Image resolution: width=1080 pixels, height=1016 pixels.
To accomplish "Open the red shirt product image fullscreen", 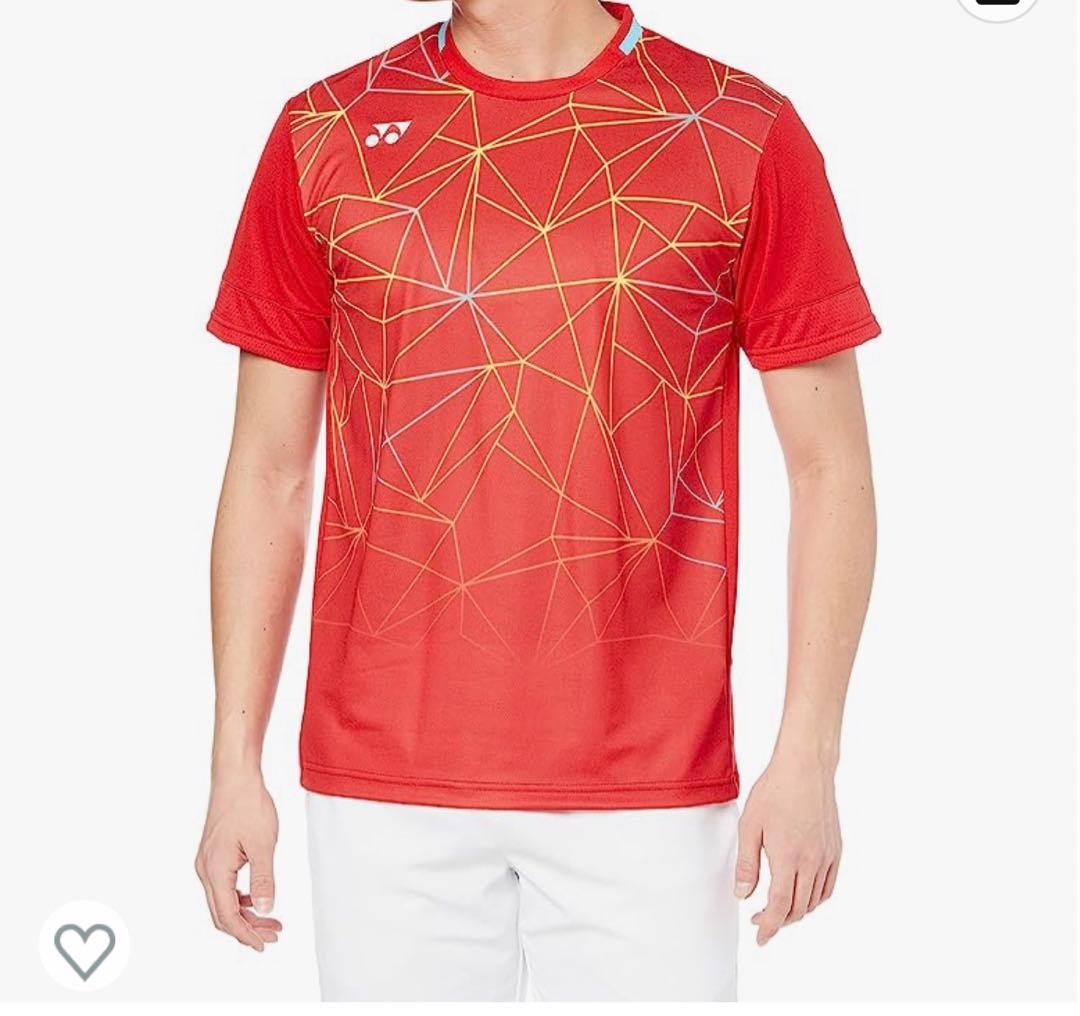I will (540, 450).
